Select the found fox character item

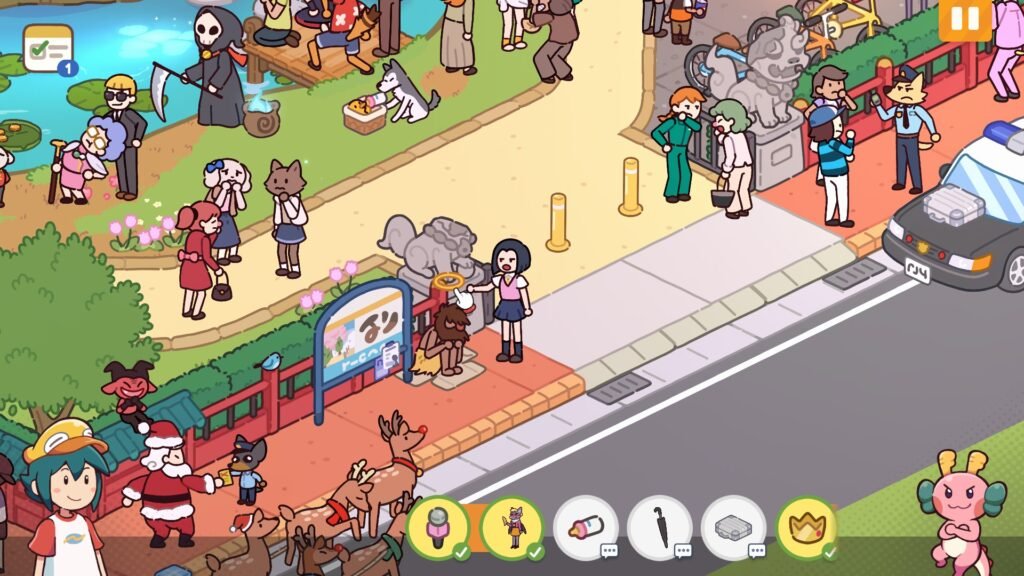coord(512,527)
